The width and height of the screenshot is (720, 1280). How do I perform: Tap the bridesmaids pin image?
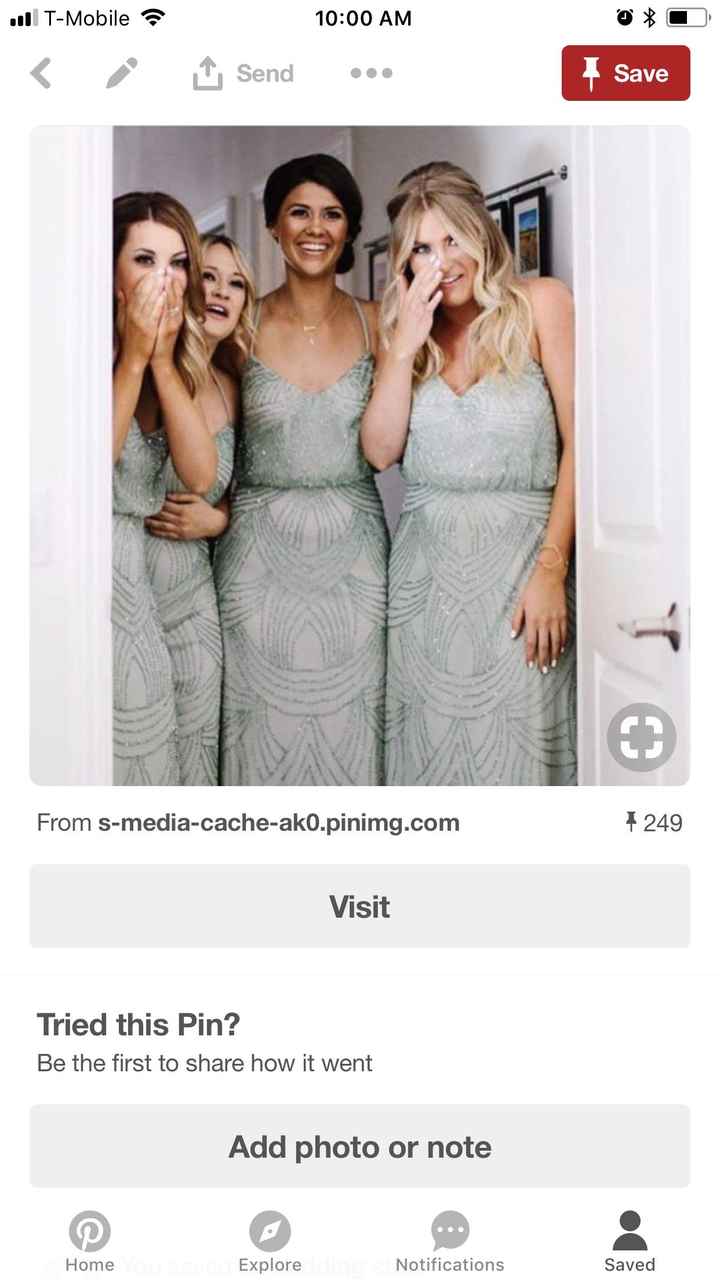[360, 455]
